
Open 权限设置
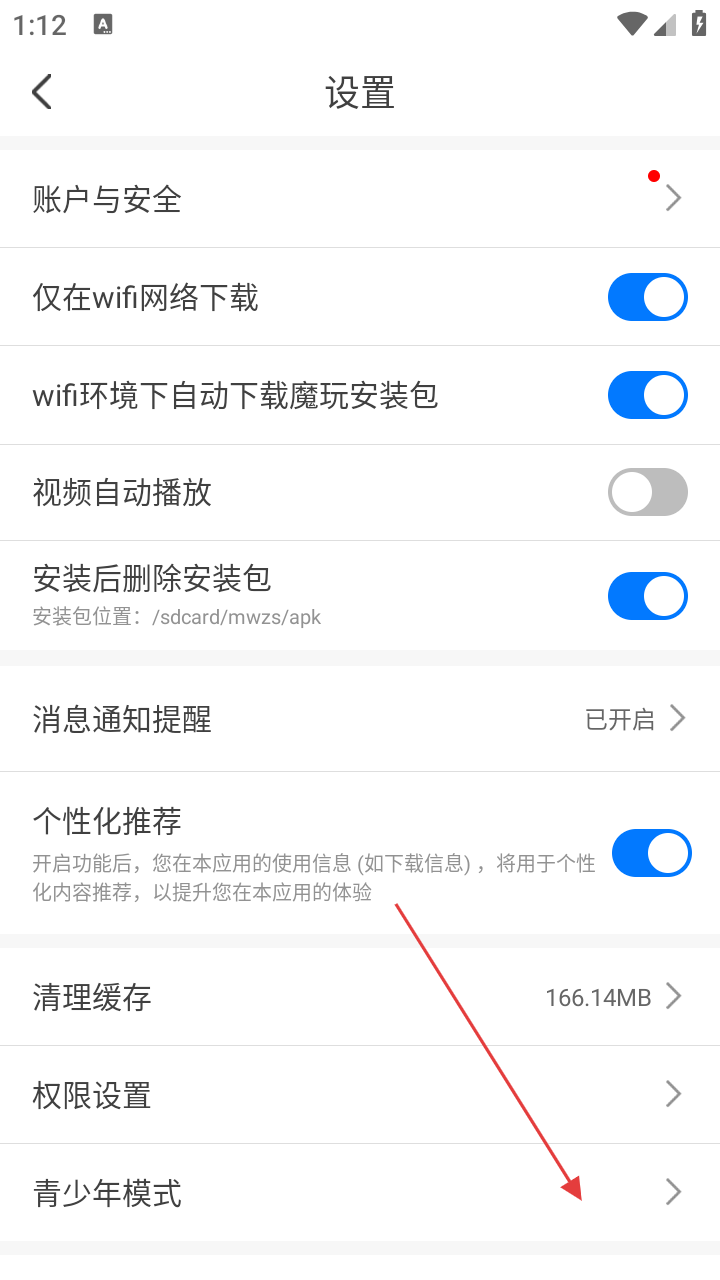coord(360,1095)
